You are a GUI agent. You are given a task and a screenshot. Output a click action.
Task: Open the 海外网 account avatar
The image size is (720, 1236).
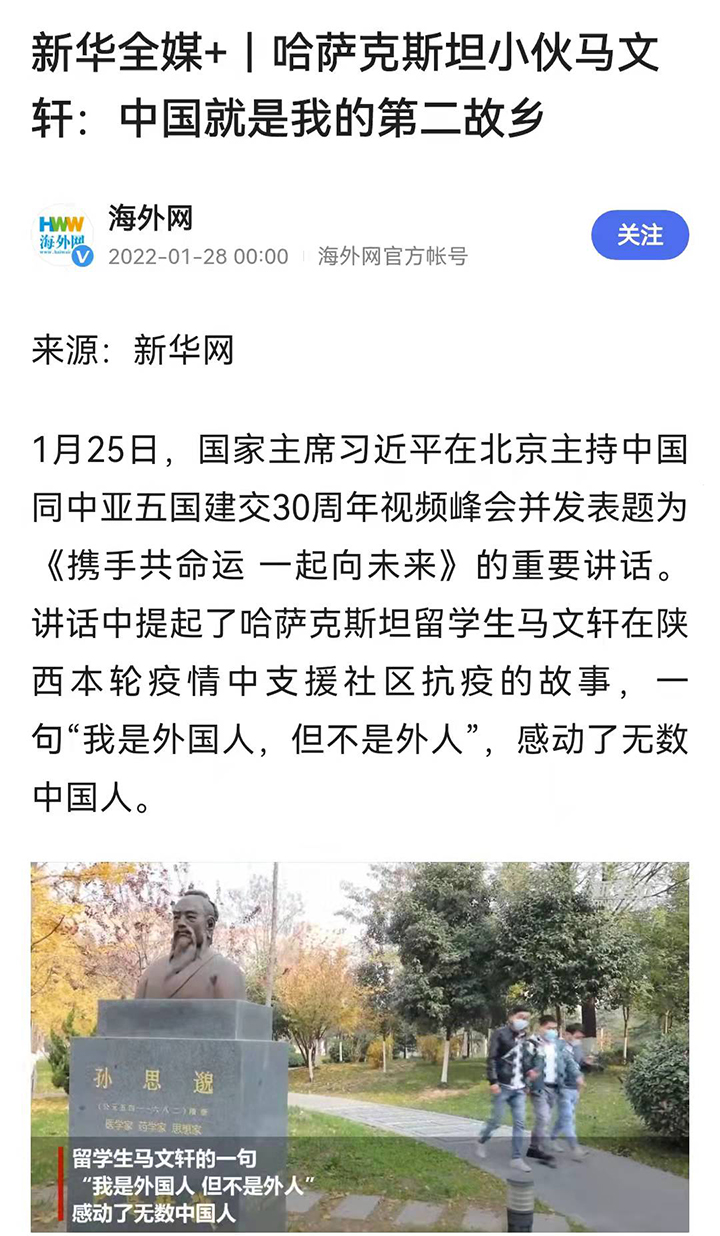65,237
